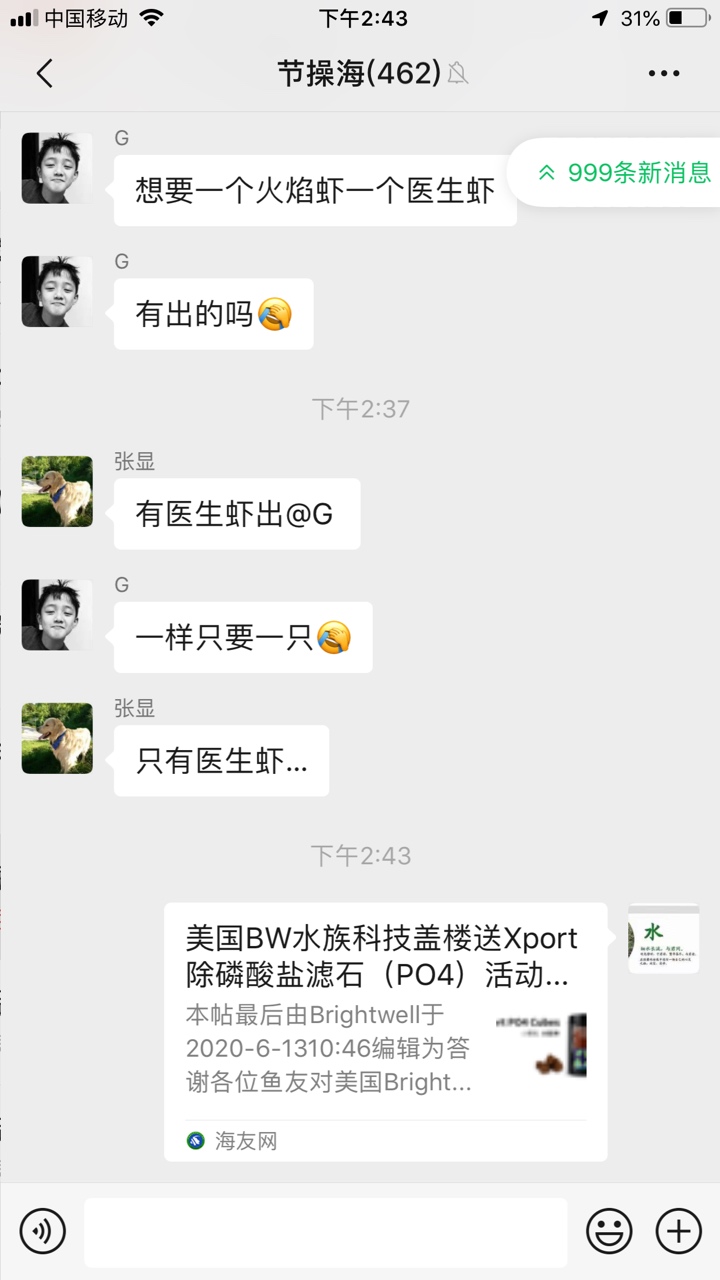Open my own avatar beside the shared link
Viewport: 720px width, 1280px height.
coord(663,939)
